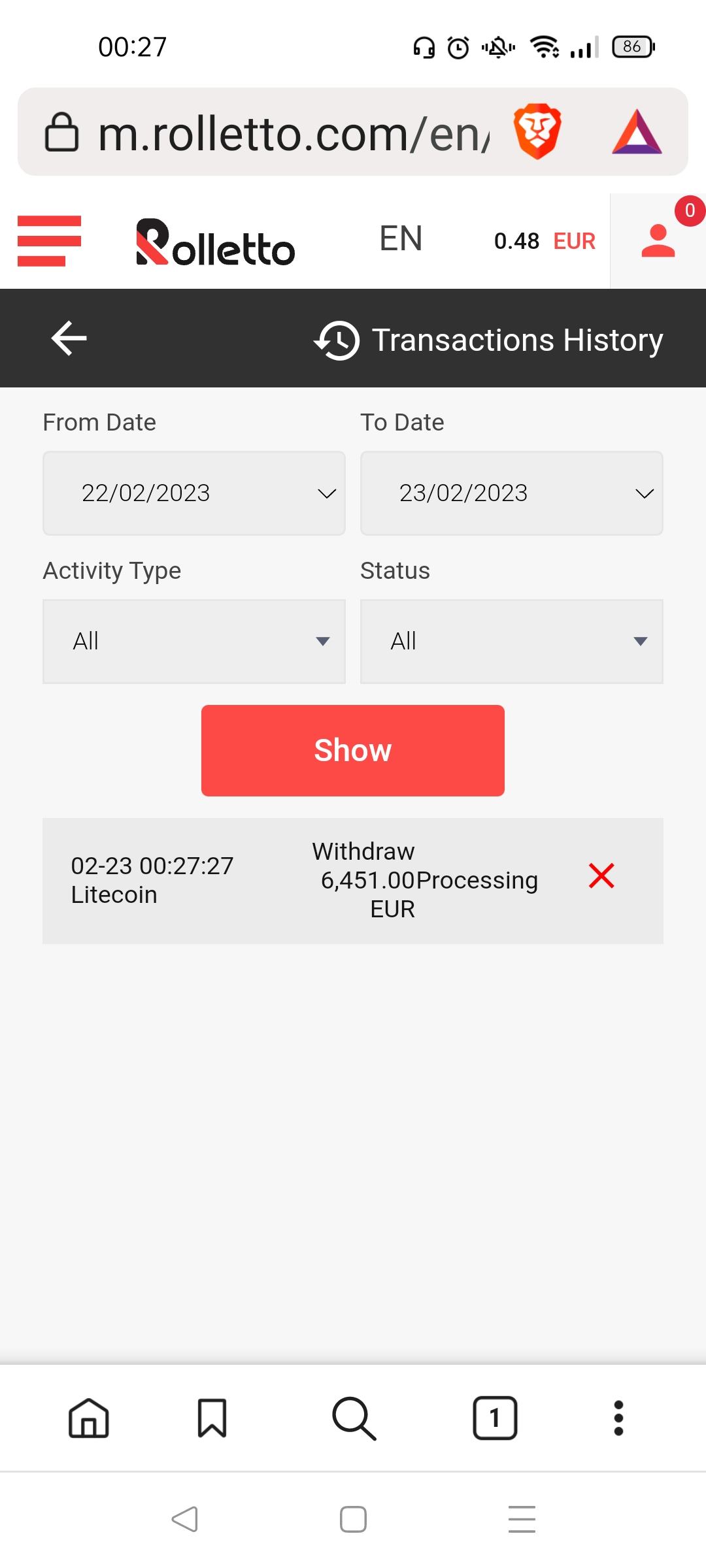Screen dimensions: 706x1568
Task: Open Rolletto homepage via logo
Action: [216, 242]
